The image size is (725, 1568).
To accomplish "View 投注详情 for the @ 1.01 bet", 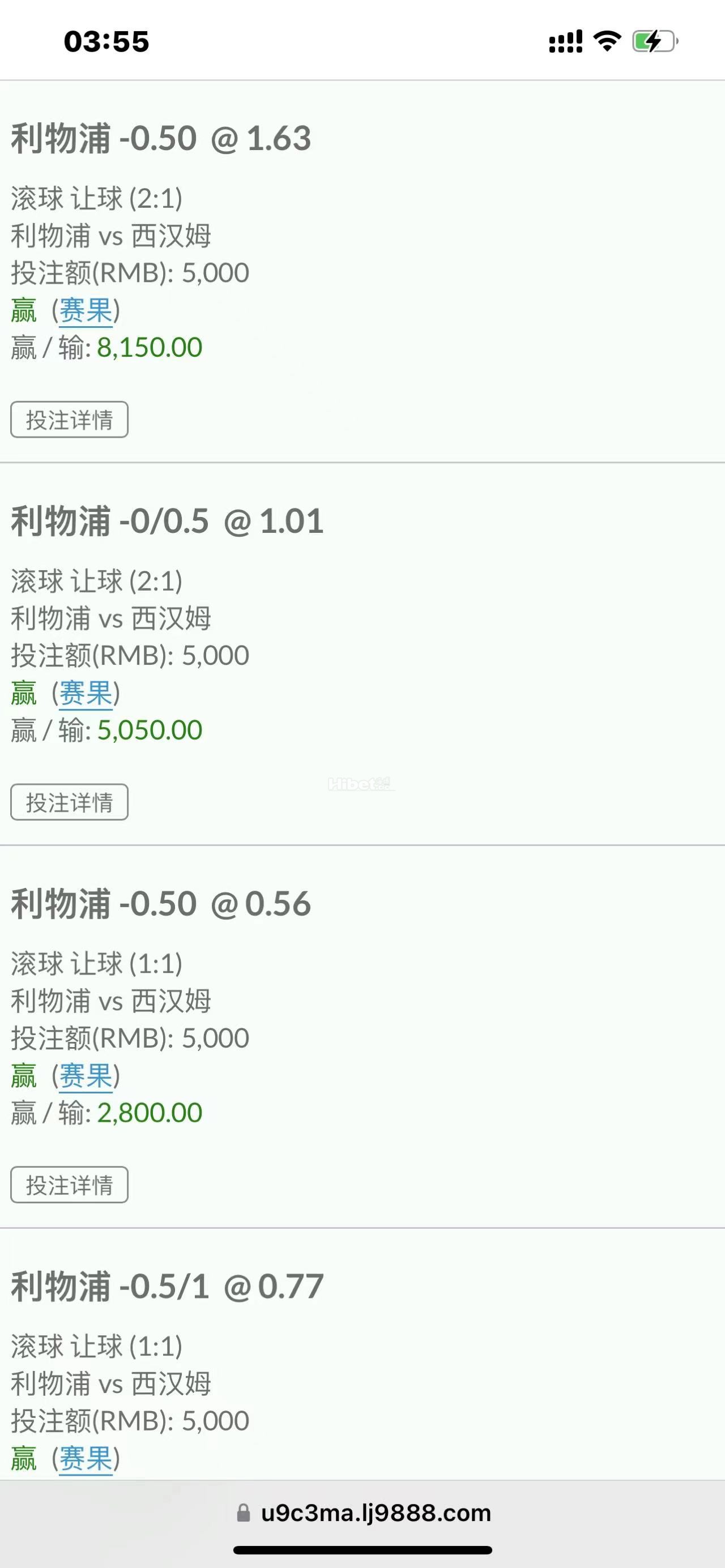I will tap(70, 802).
